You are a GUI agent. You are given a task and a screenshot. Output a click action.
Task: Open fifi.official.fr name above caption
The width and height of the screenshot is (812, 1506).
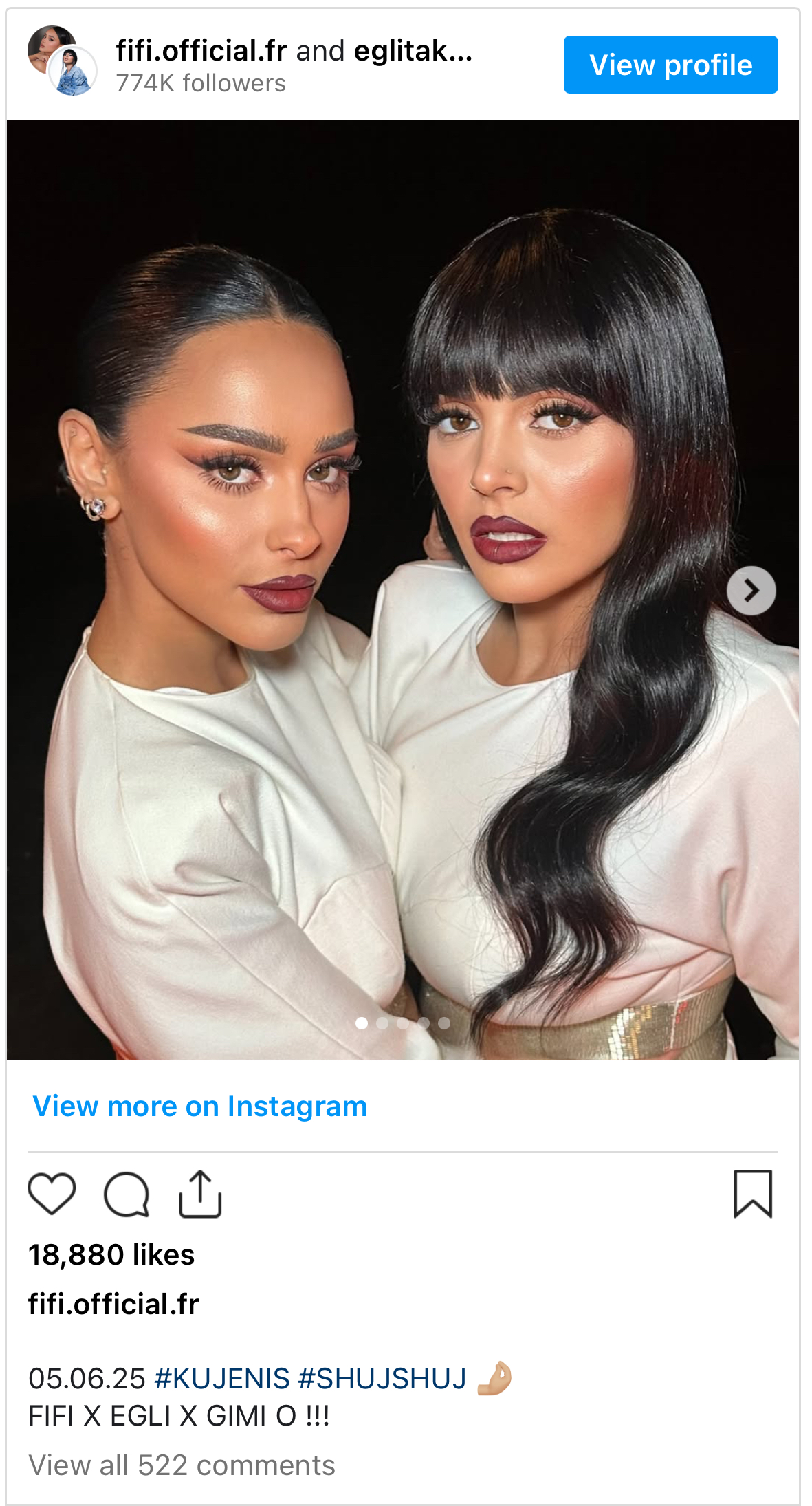click(x=113, y=1305)
